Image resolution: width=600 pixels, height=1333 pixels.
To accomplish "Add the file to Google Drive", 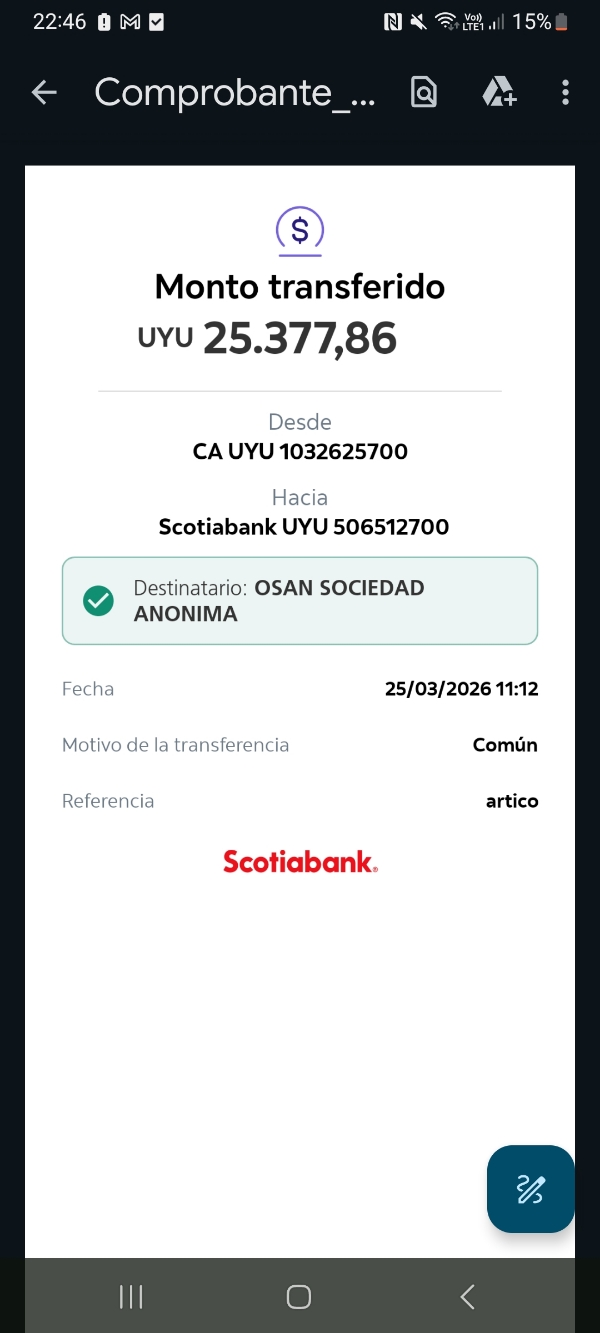I will pyautogui.click(x=498, y=93).
